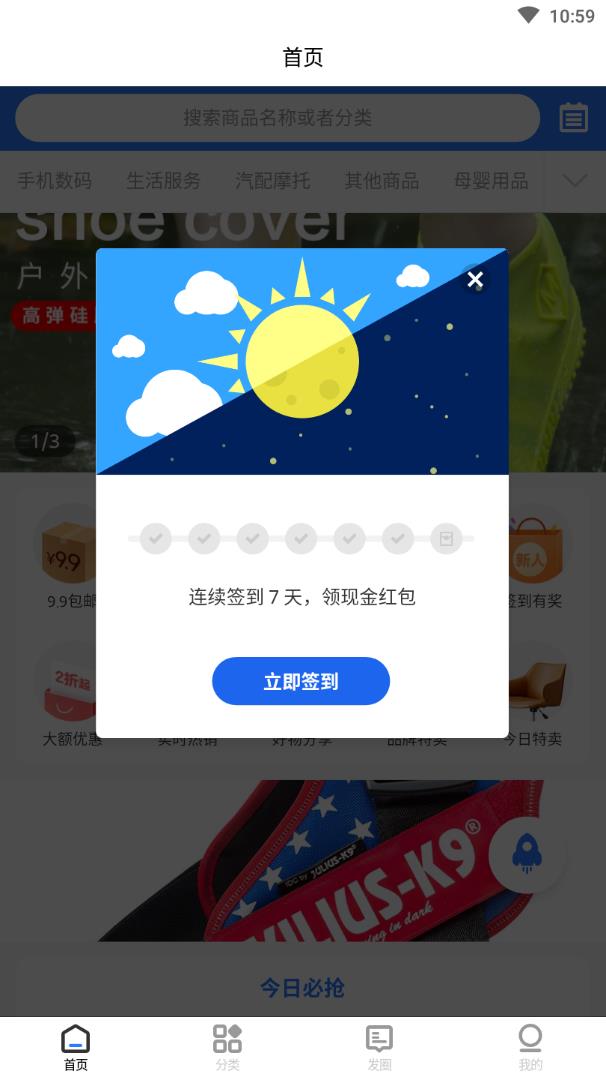The height and width of the screenshot is (1080, 606).
Task: Switch to the 分类 bottom tab
Action: pos(227,1047)
